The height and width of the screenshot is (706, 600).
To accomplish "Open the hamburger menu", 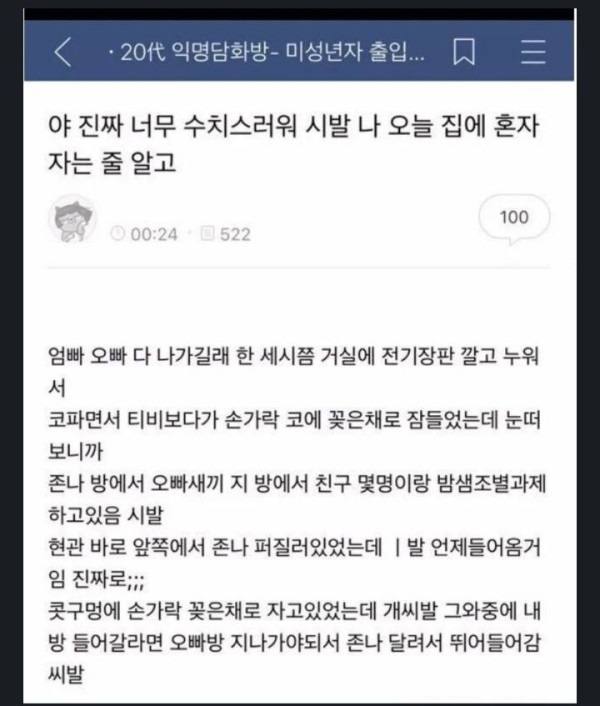I will tap(534, 53).
